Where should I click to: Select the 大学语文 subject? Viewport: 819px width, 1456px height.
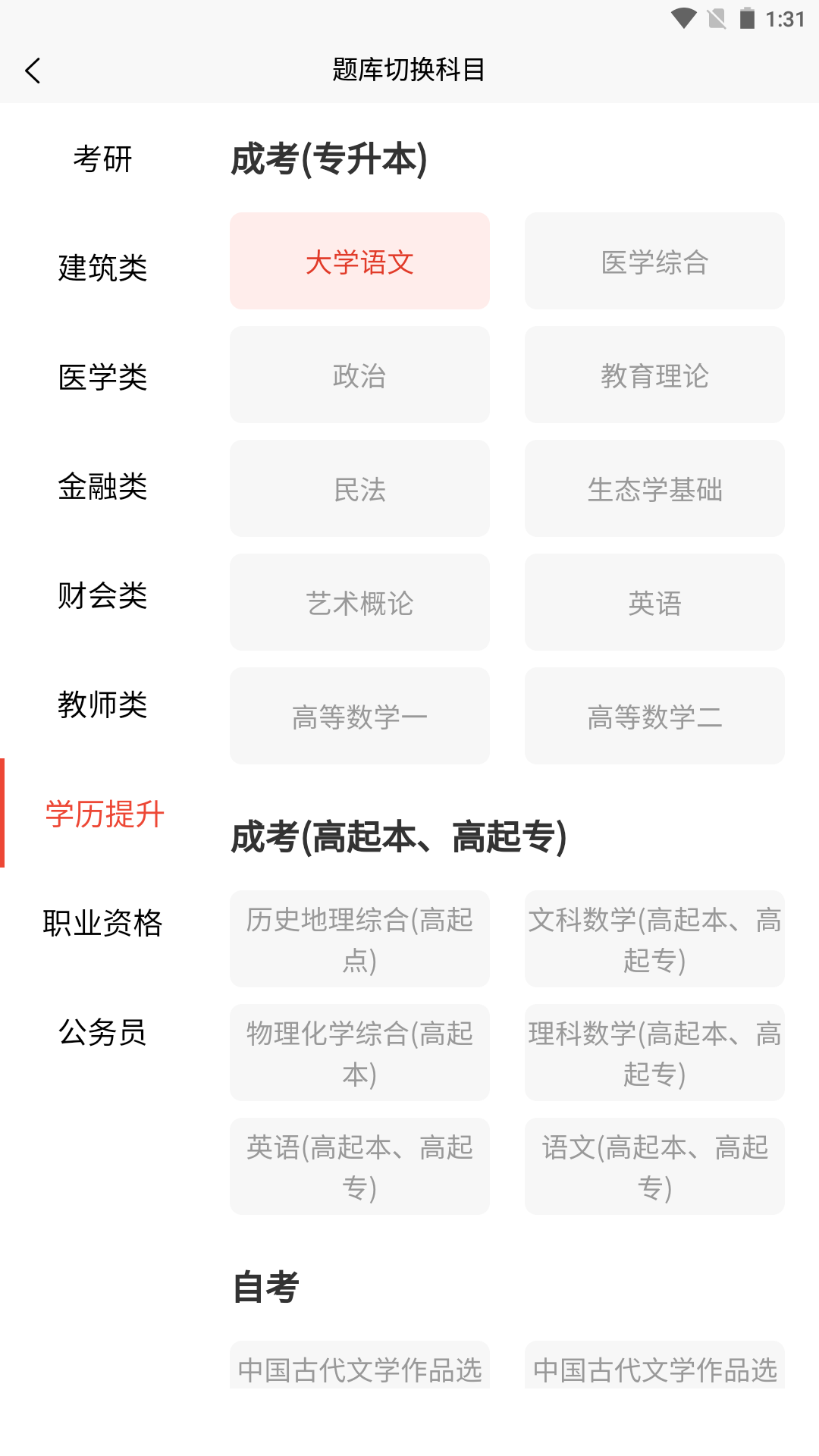pyautogui.click(x=359, y=260)
